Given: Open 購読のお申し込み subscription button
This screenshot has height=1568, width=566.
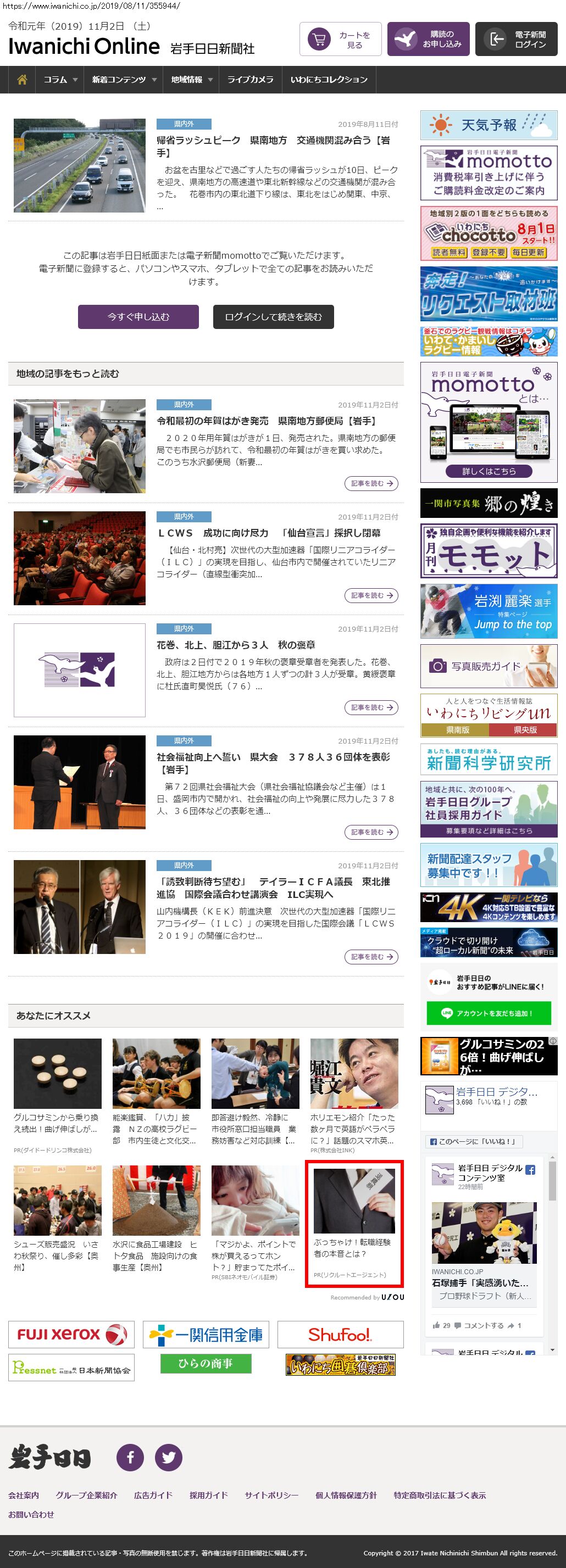Looking at the screenshot, I should coord(428,40).
